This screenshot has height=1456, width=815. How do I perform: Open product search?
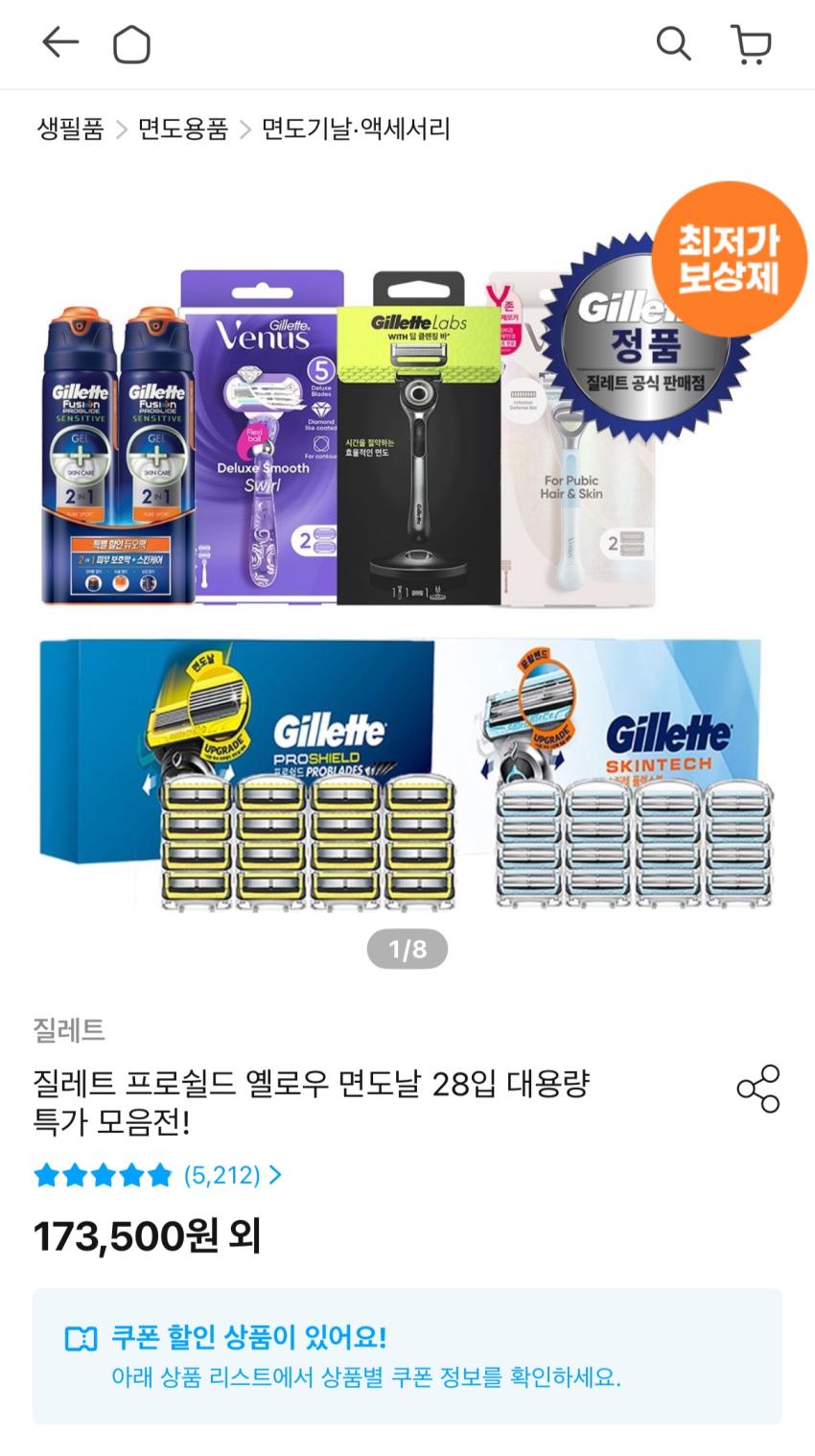click(x=673, y=43)
